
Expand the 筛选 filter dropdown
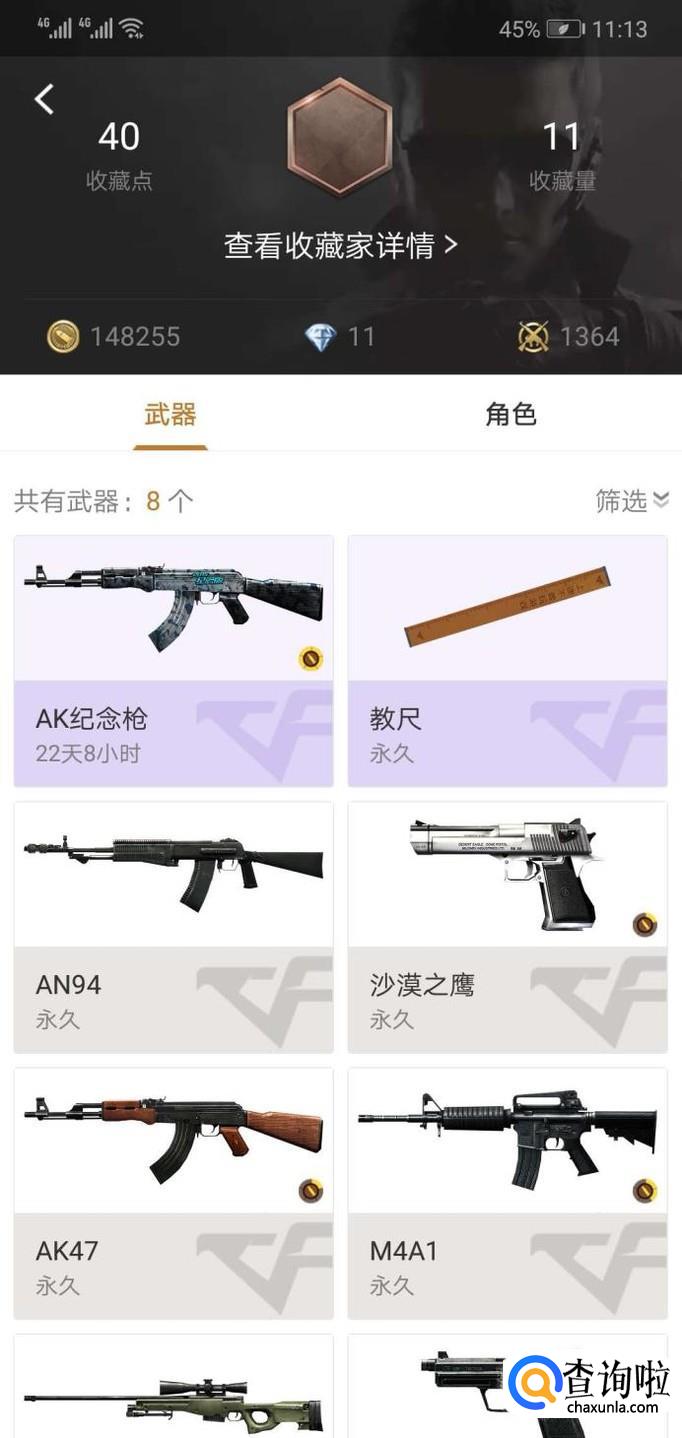pos(632,500)
